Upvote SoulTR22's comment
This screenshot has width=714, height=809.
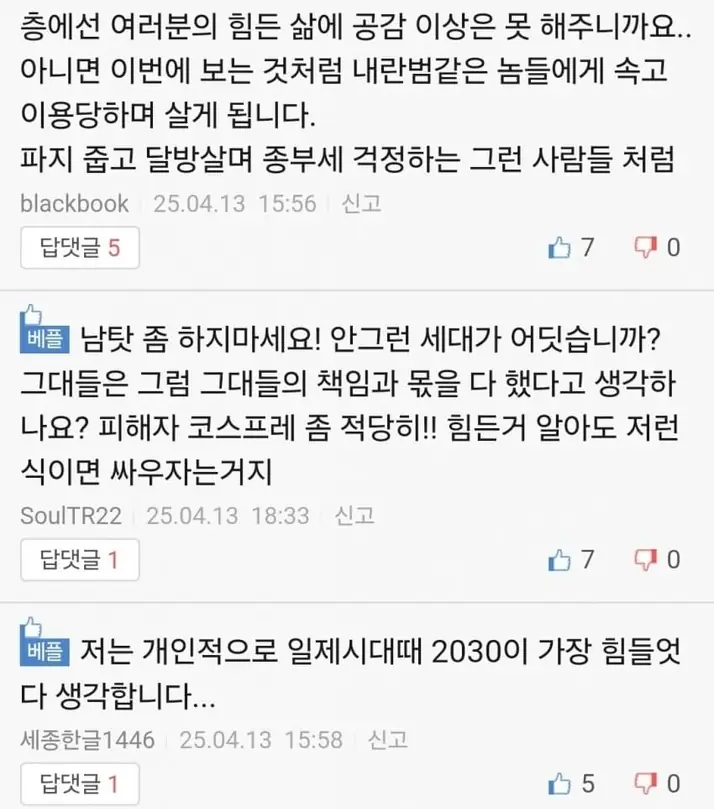(559, 560)
